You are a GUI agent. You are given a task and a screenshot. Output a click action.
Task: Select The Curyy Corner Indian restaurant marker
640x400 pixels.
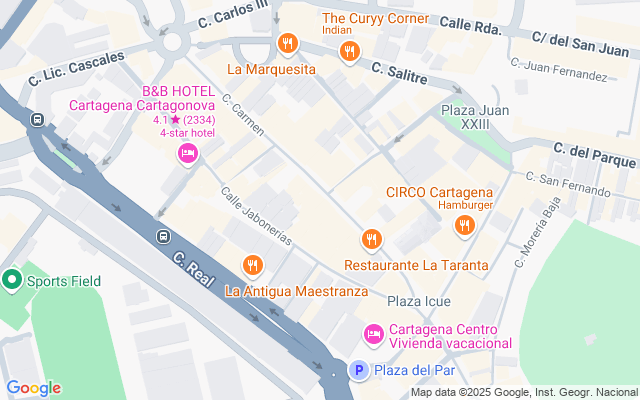coord(348,52)
